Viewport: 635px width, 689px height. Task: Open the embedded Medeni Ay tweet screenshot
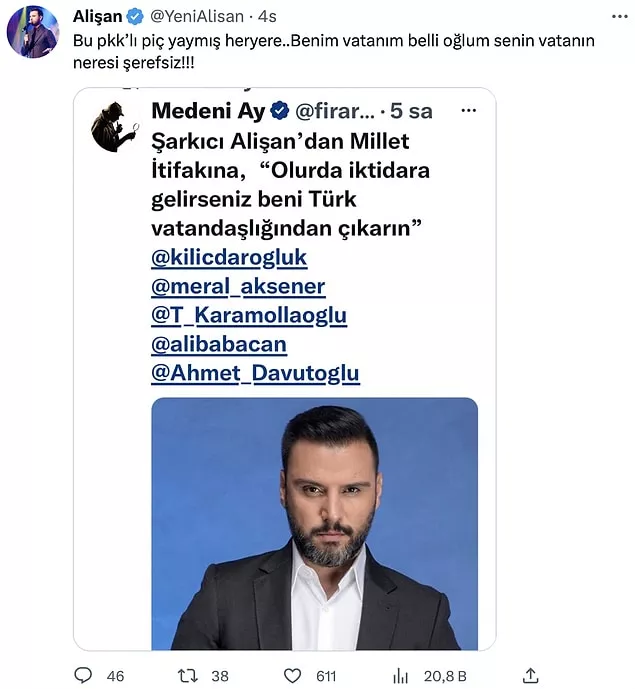click(284, 370)
